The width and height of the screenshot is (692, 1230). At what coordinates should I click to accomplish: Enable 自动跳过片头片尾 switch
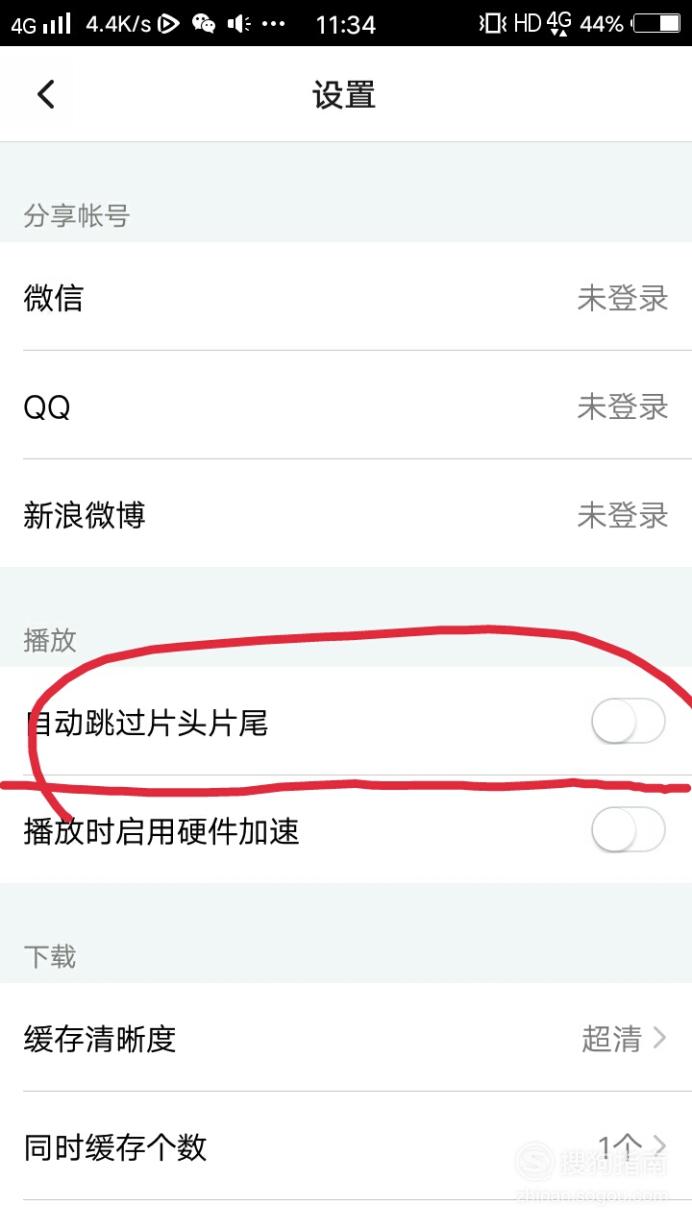(x=628, y=721)
